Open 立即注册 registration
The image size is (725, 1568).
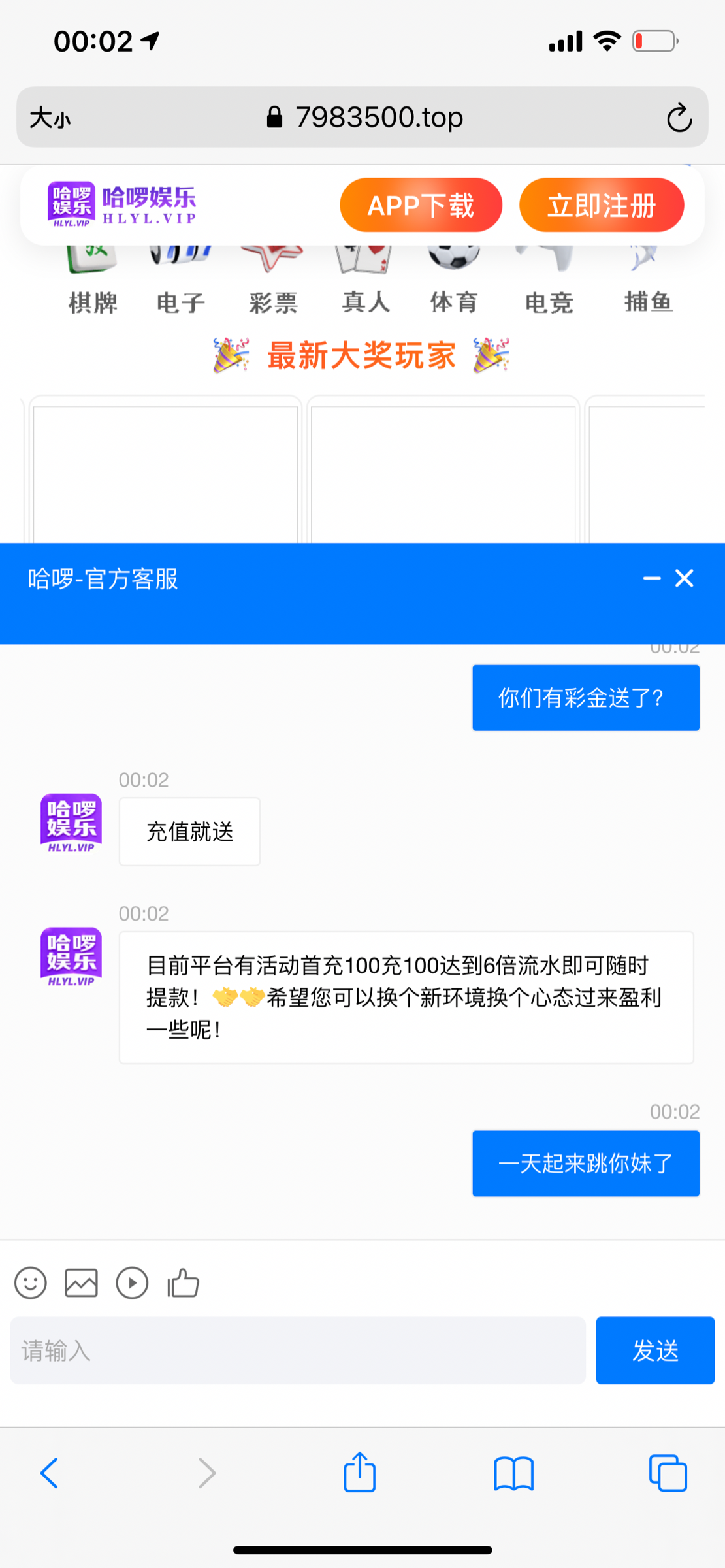[x=601, y=205]
